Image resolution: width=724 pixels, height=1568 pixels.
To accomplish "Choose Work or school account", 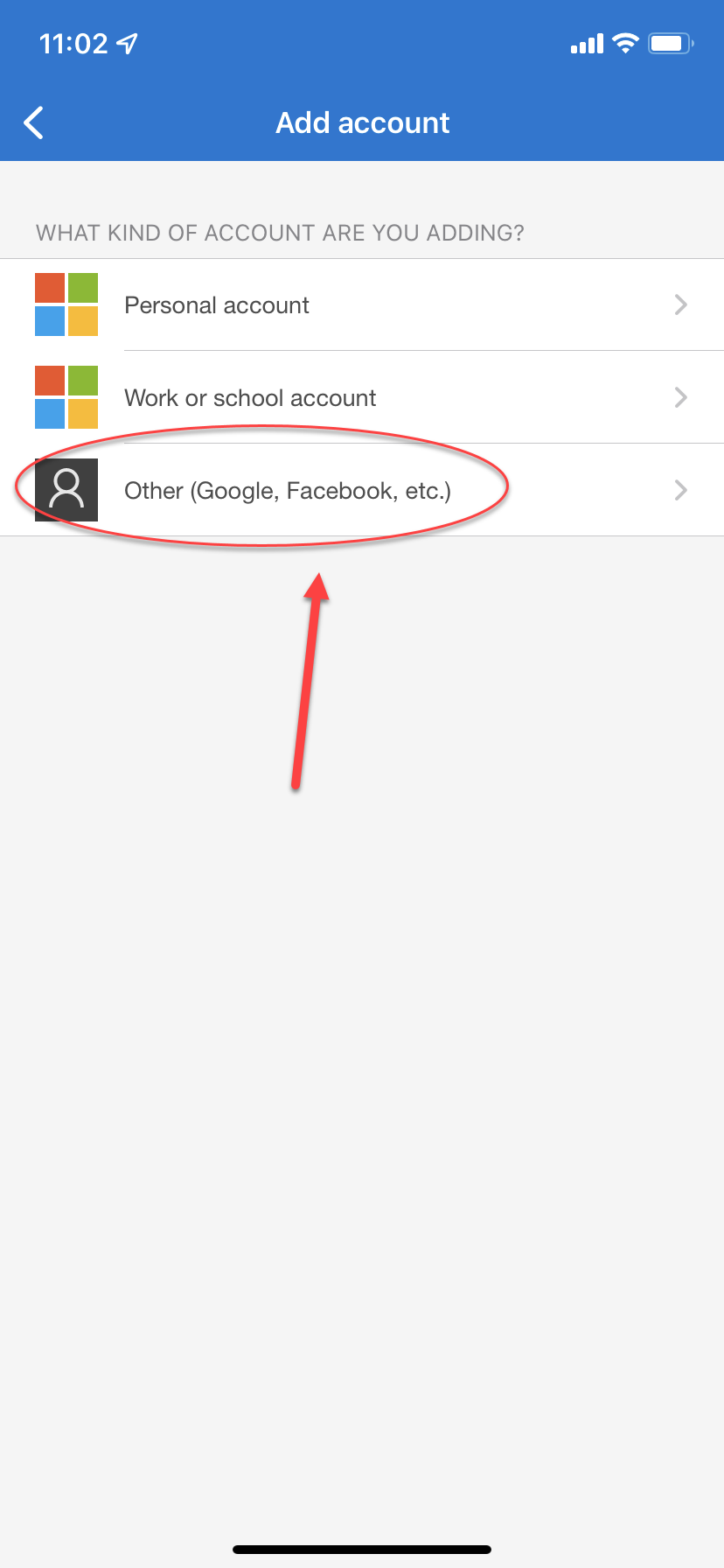I will tap(361, 398).
